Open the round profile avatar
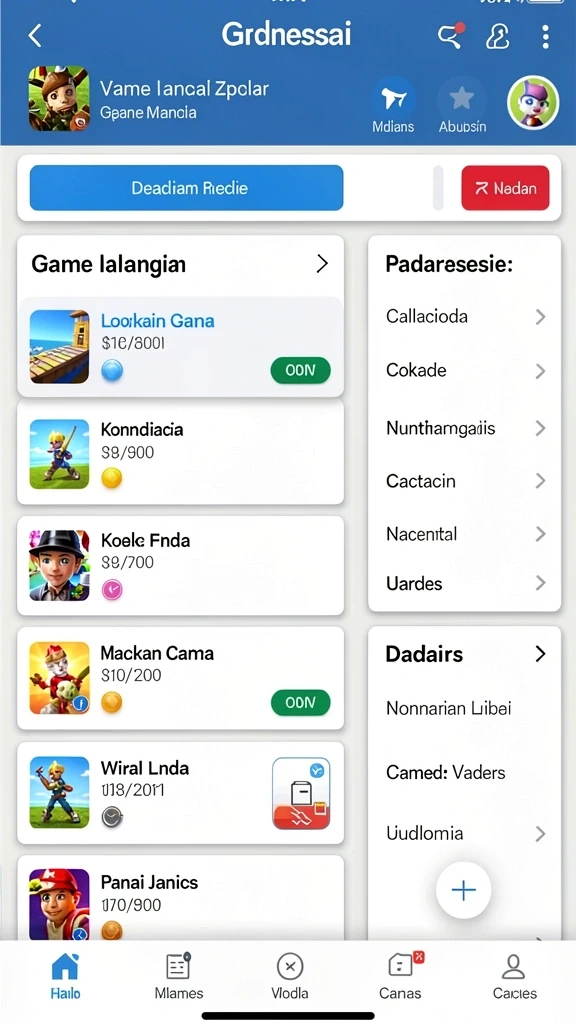The width and height of the screenshot is (576, 1024). pos(533,103)
